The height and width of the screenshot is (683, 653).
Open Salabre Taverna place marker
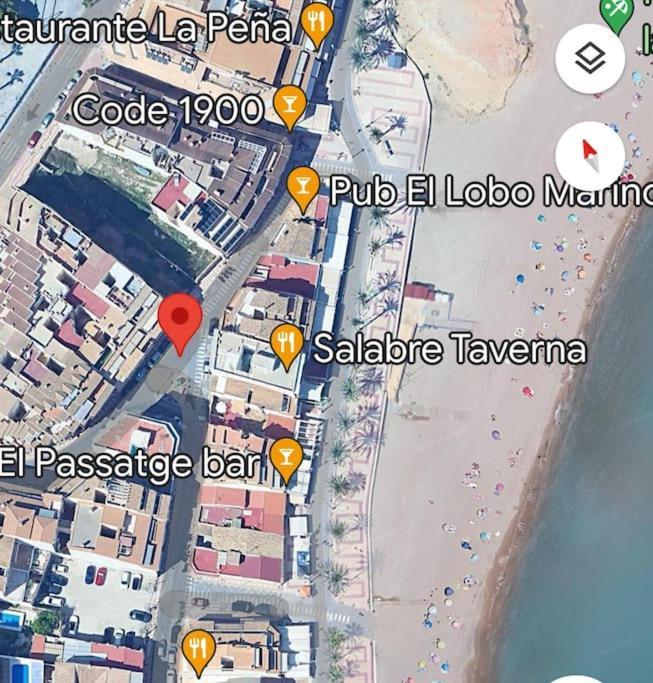(287, 346)
